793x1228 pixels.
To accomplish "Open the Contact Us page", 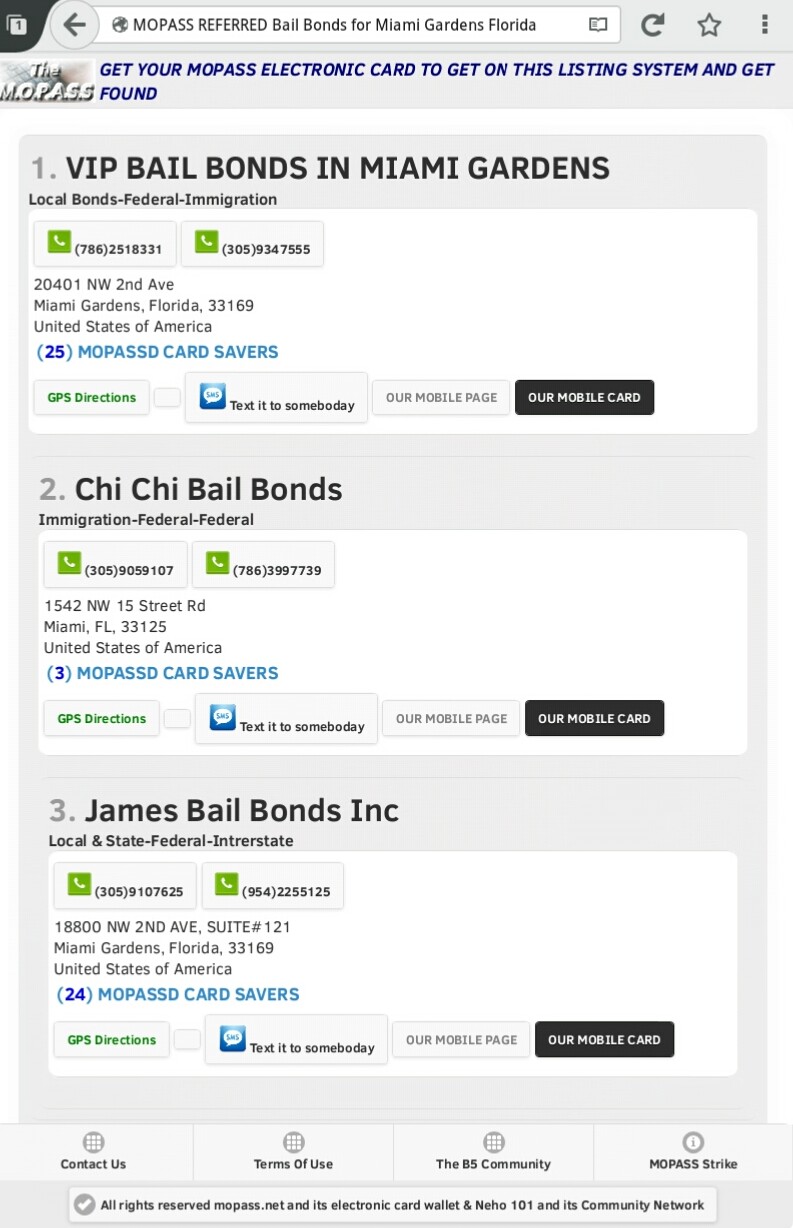I will point(93,1152).
